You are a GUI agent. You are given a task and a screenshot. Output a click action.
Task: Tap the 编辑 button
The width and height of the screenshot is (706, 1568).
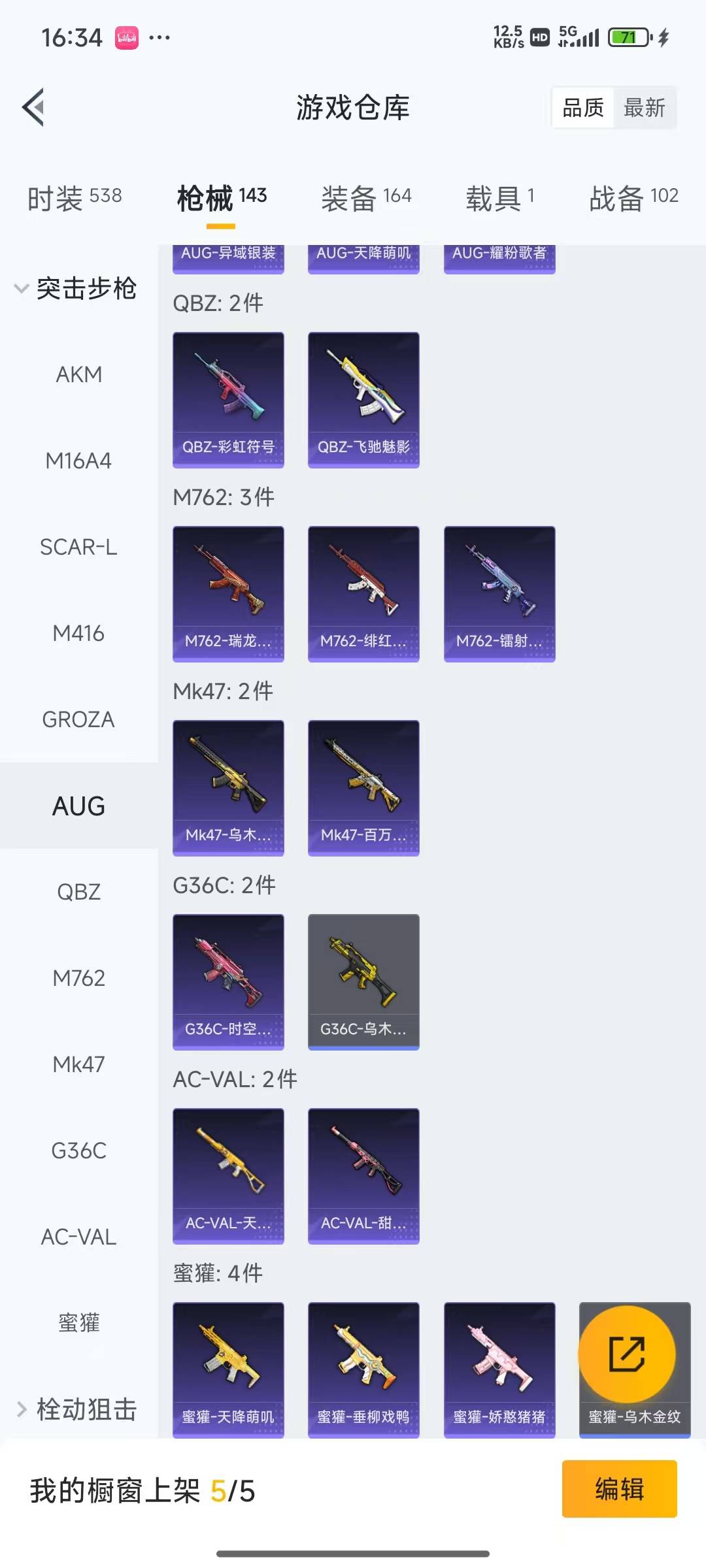coord(619,1489)
